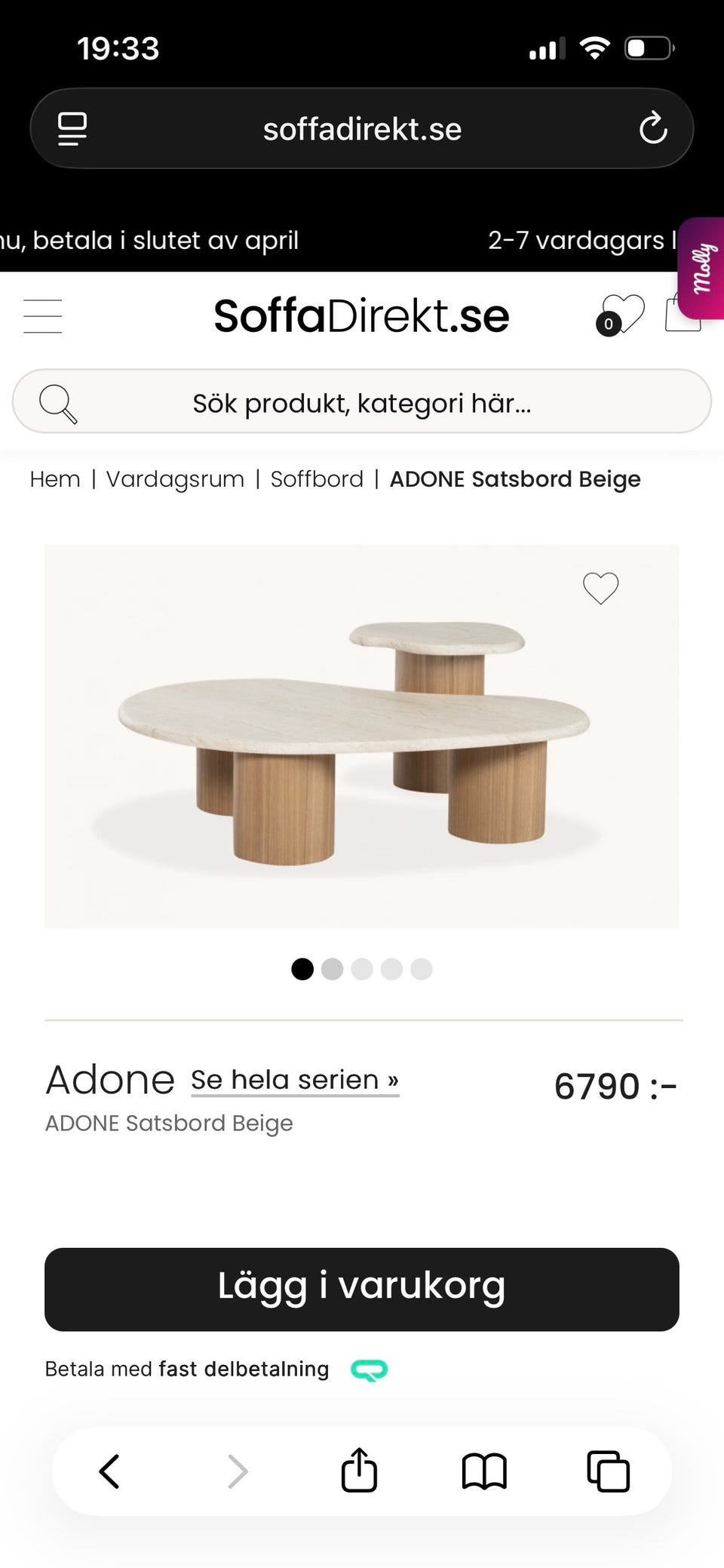Image resolution: width=724 pixels, height=1568 pixels.
Task: Visit the Vardagsrum category link
Action: [x=175, y=478]
